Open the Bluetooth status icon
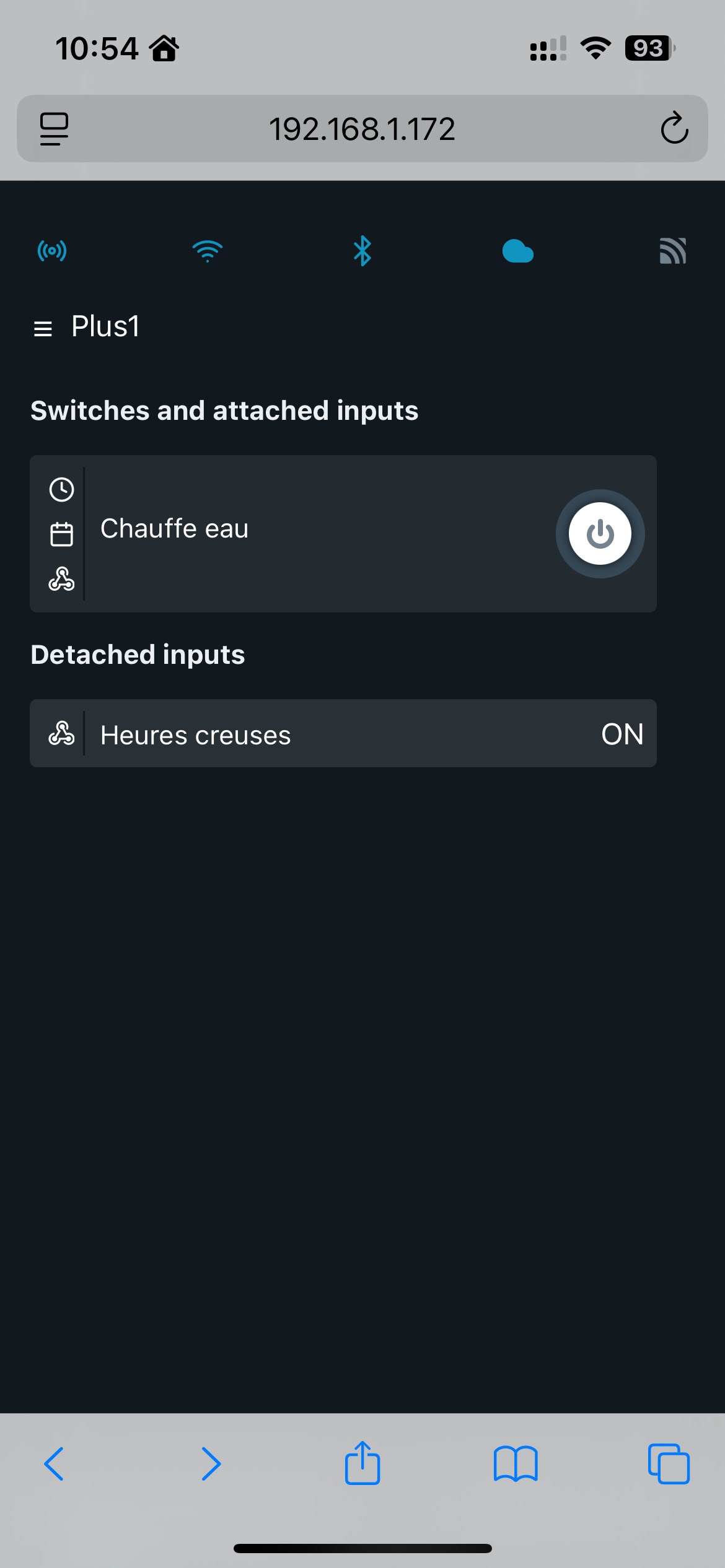The image size is (725, 1568). tap(362, 251)
